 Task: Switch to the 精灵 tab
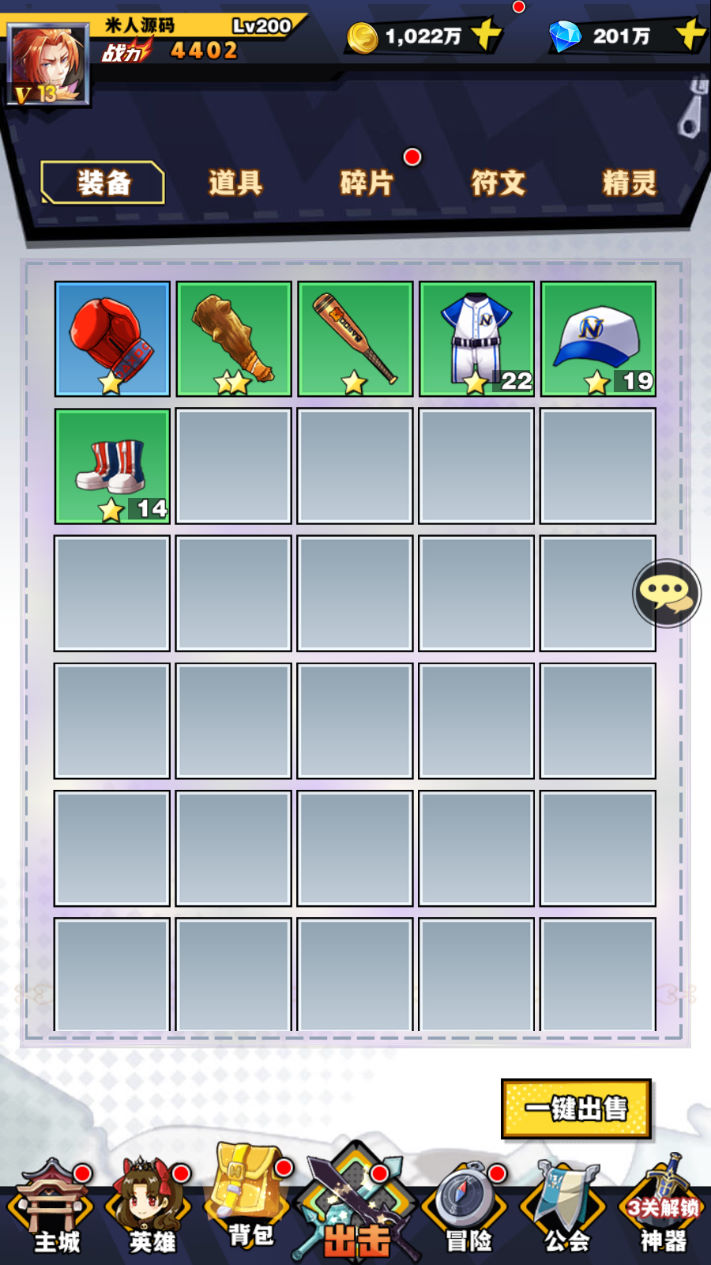(629, 183)
